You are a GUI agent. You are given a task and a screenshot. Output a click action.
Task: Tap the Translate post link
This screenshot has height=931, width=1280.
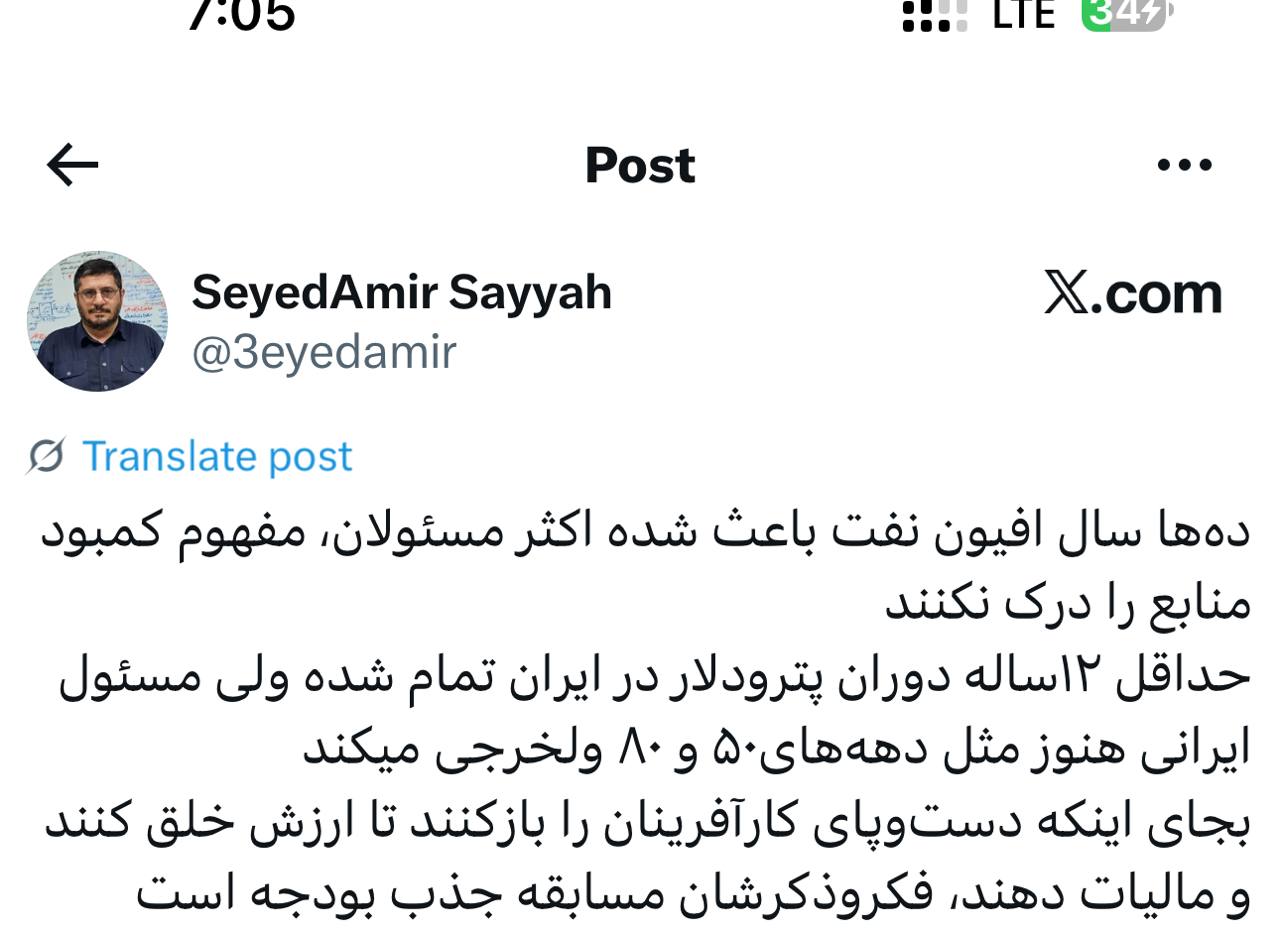(216, 456)
